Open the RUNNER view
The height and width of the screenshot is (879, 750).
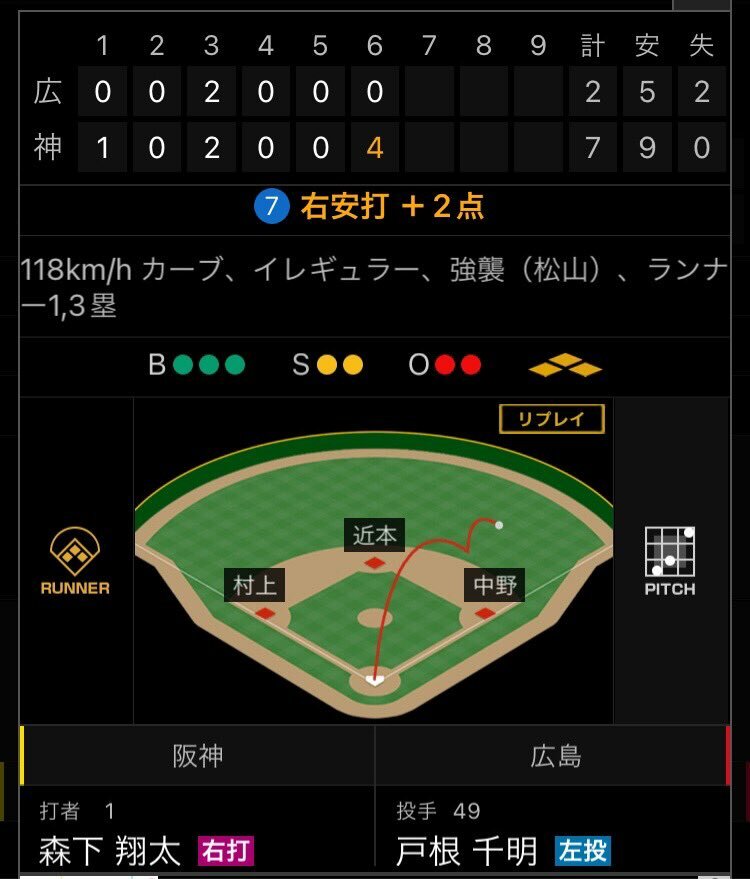click(x=75, y=562)
